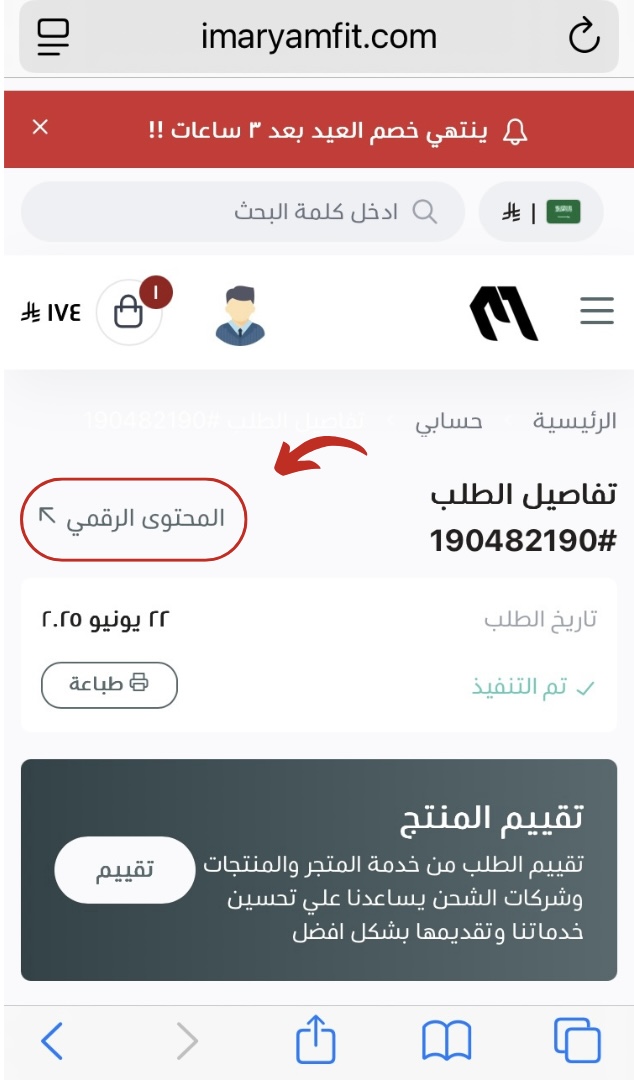This screenshot has width=634, height=1080.
Task: Open the account profile avatar
Action: click(x=240, y=315)
